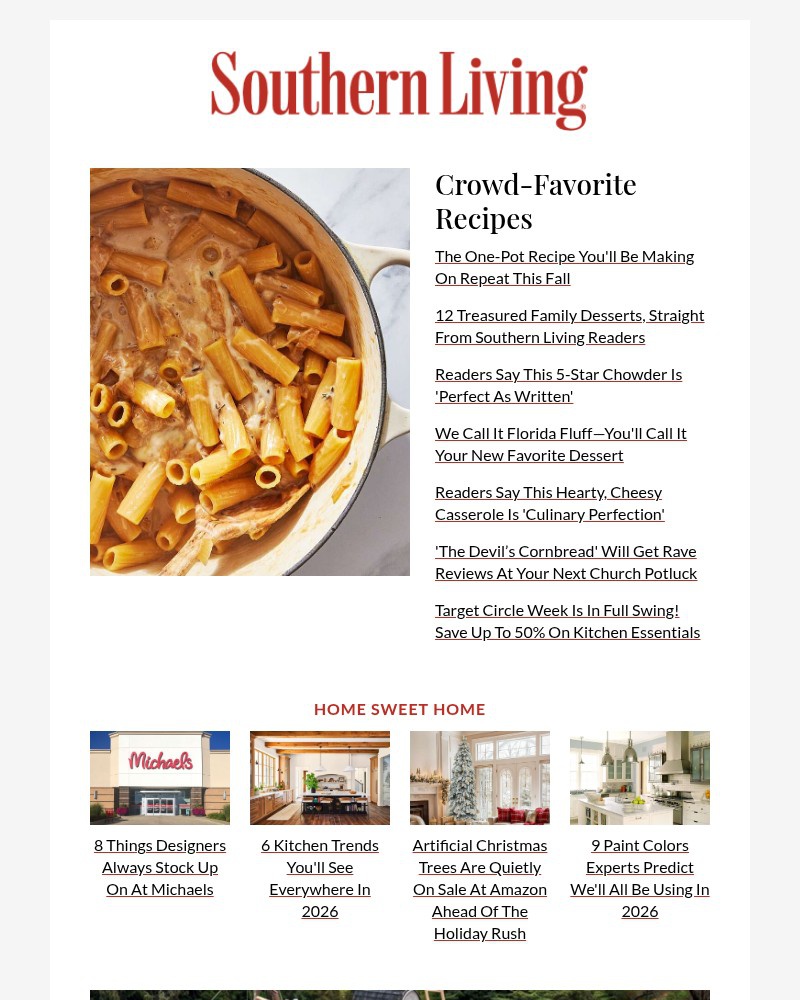Screen dimensions: 800x1000
Task: Click the HOME SWEET HOME section header
Action: (399, 708)
